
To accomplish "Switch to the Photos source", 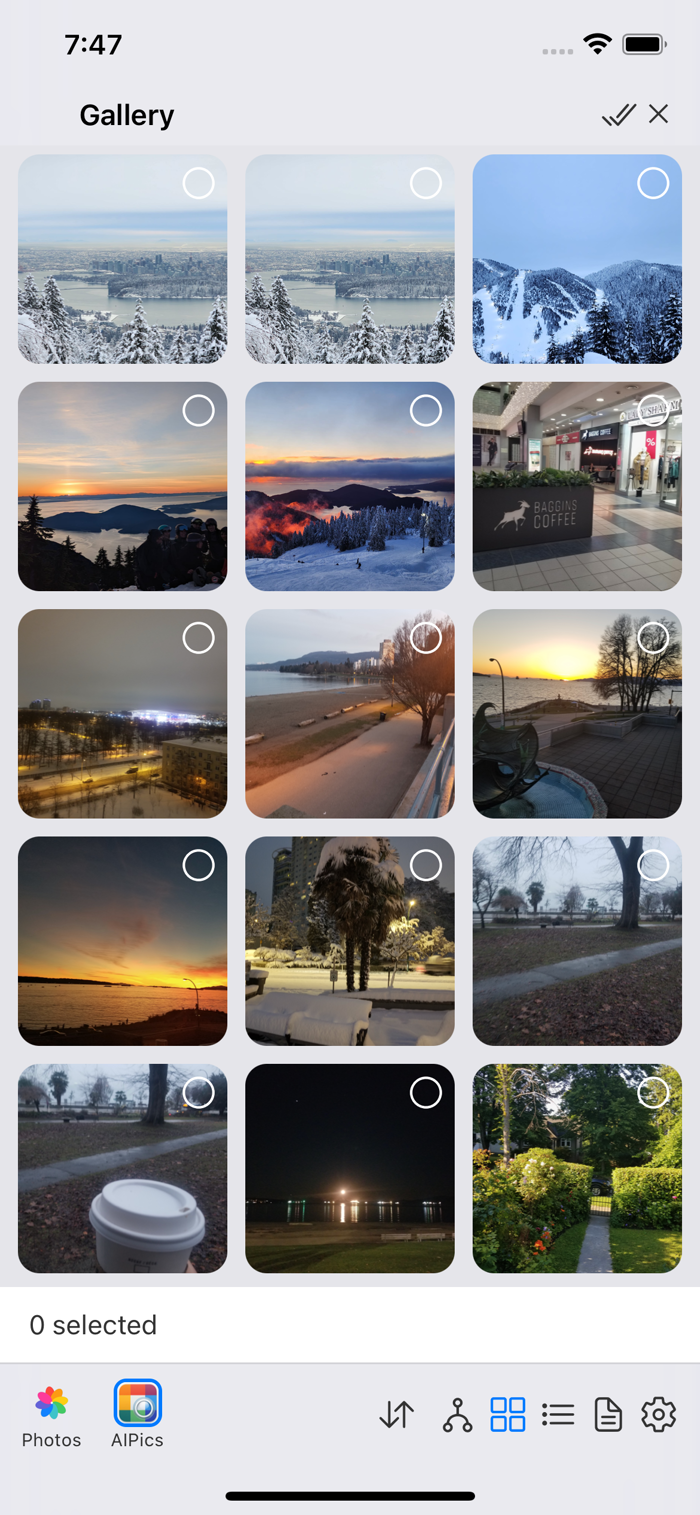I will [52, 1415].
